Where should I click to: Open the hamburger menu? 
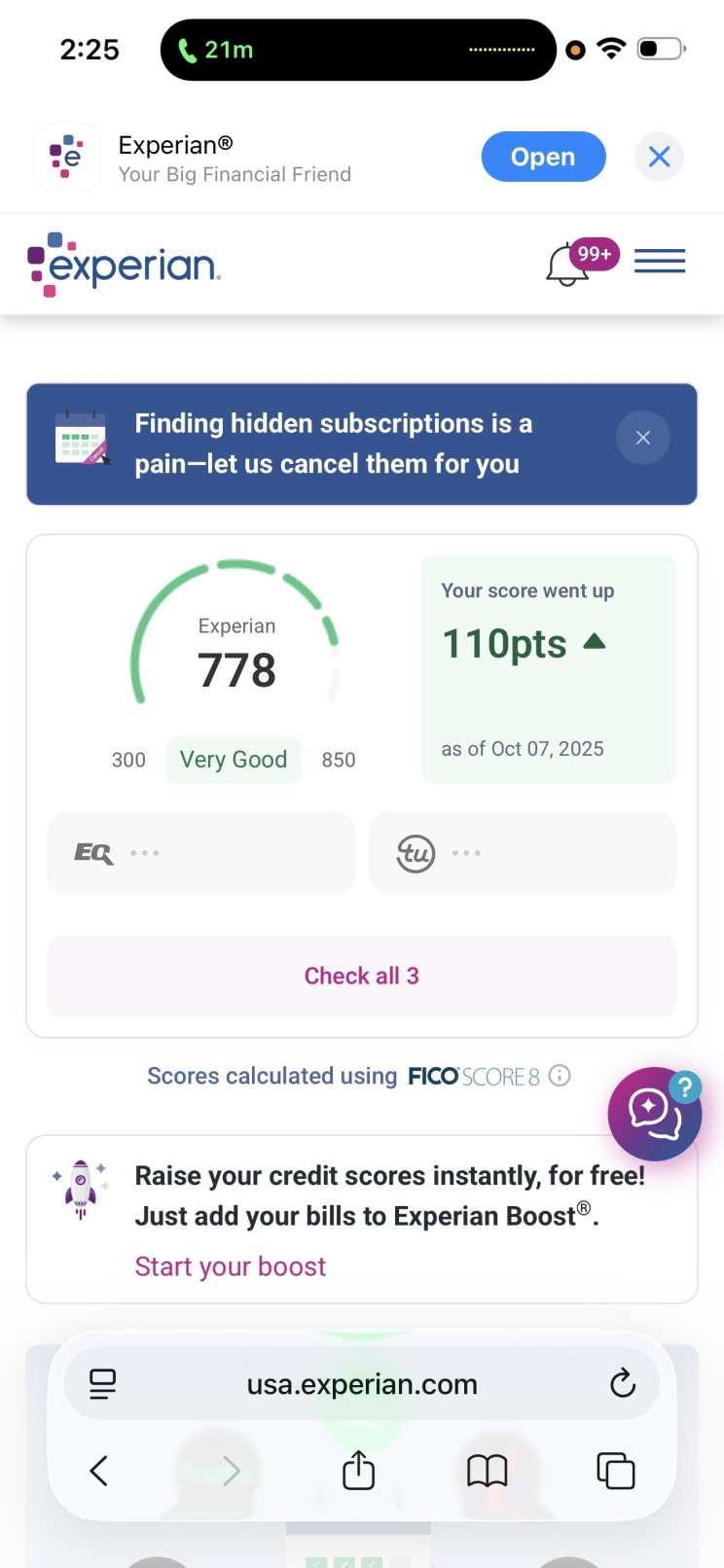coord(660,261)
